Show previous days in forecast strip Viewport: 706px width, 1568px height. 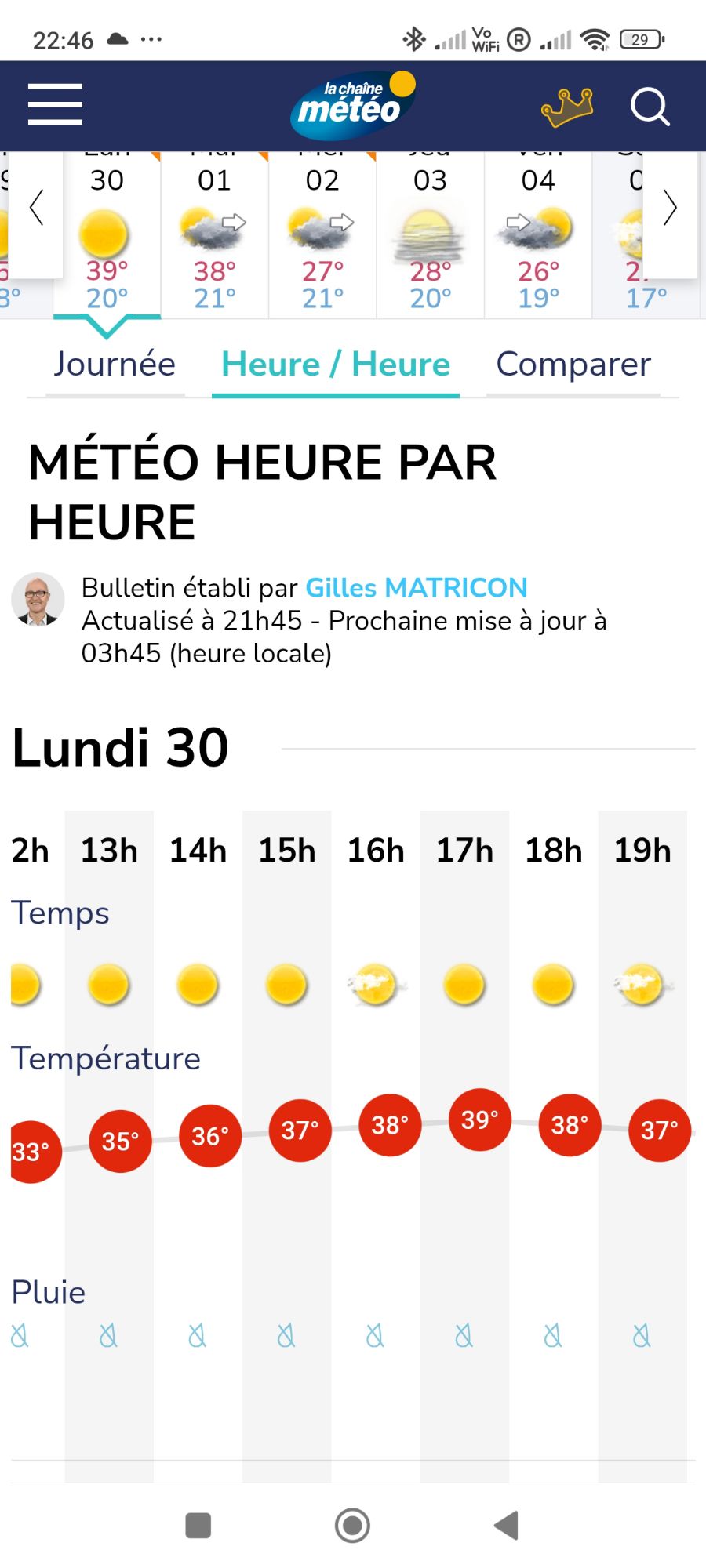click(x=35, y=209)
